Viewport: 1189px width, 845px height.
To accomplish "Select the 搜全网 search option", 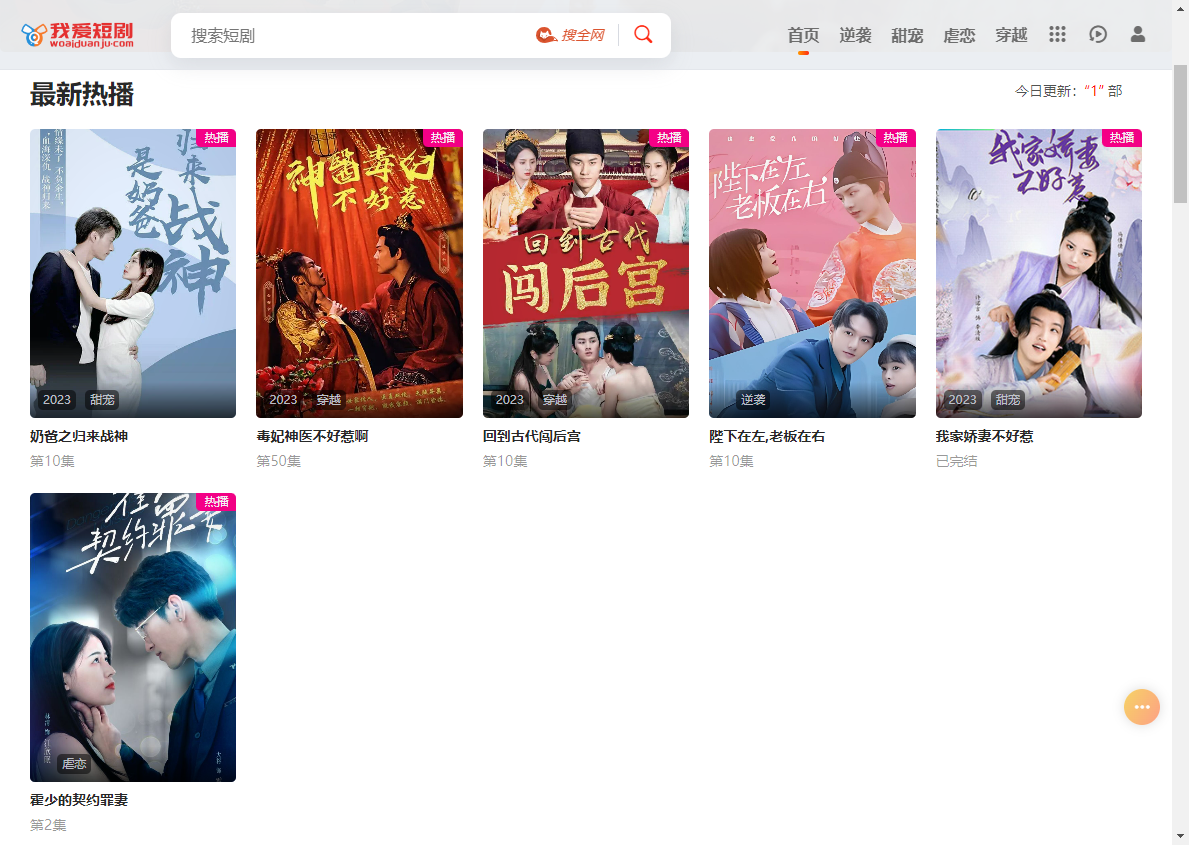I will click(571, 35).
